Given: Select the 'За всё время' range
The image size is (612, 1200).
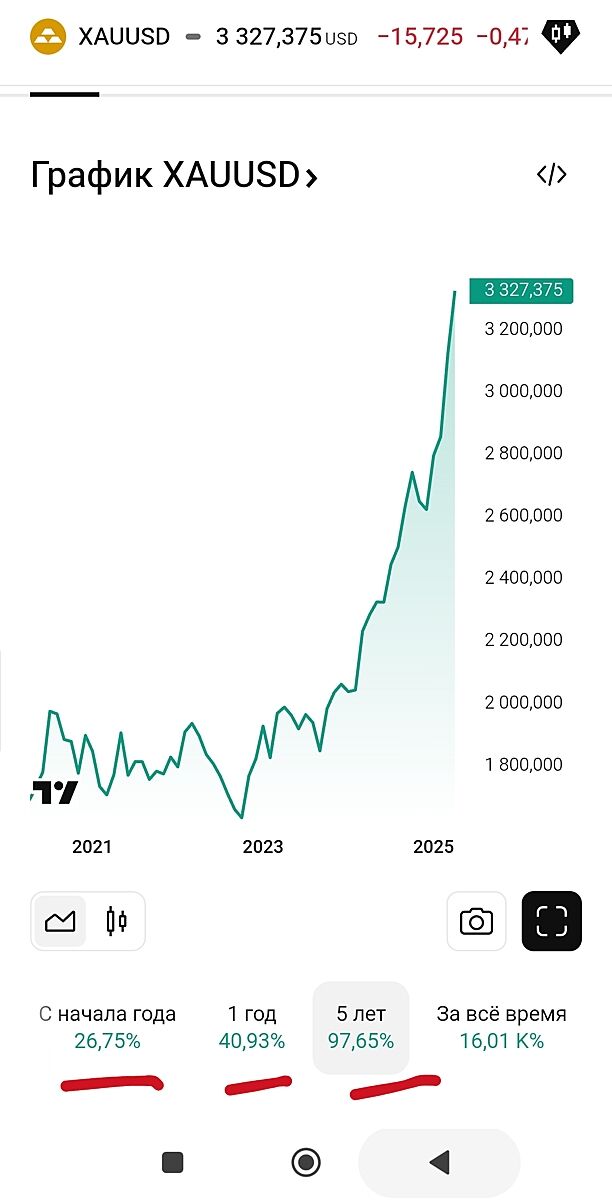Looking at the screenshot, I should click(x=501, y=1027).
